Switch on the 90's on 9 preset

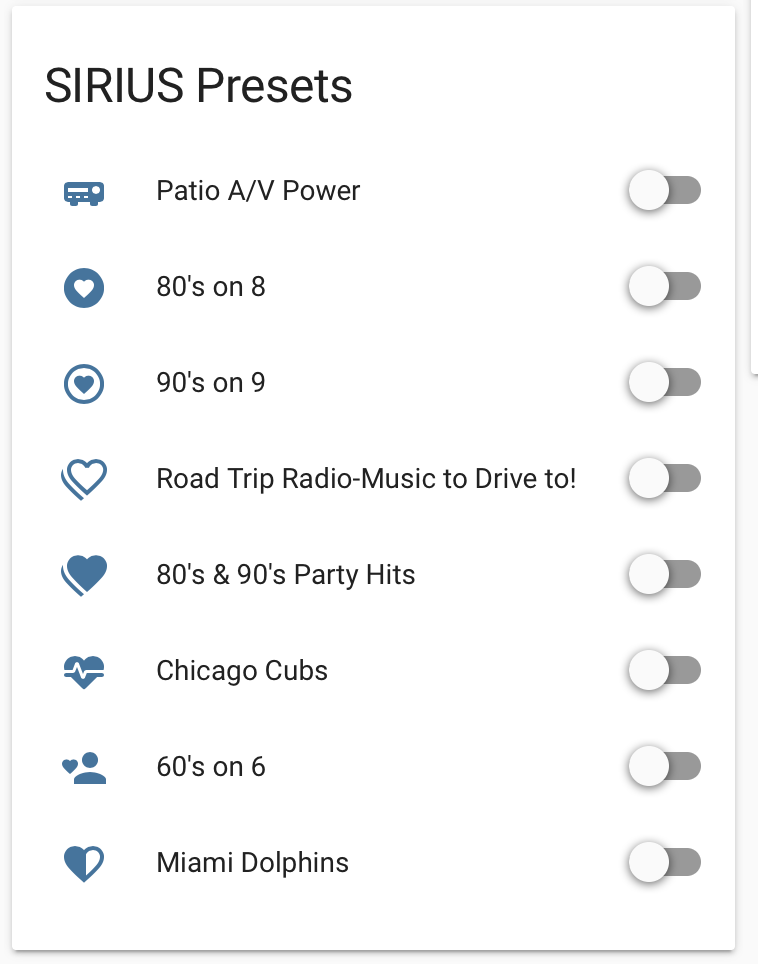click(665, 383)
